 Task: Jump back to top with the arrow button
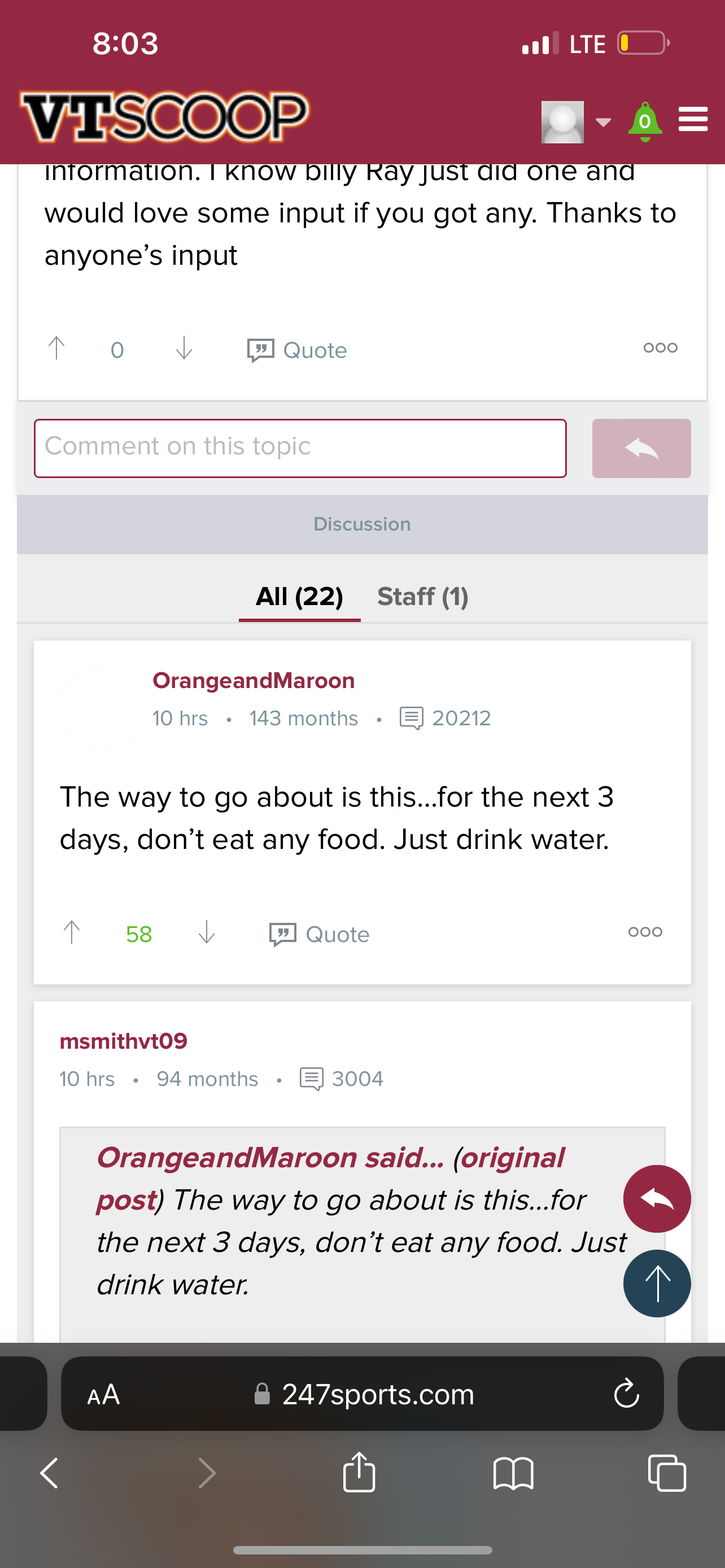(657, 1283)
